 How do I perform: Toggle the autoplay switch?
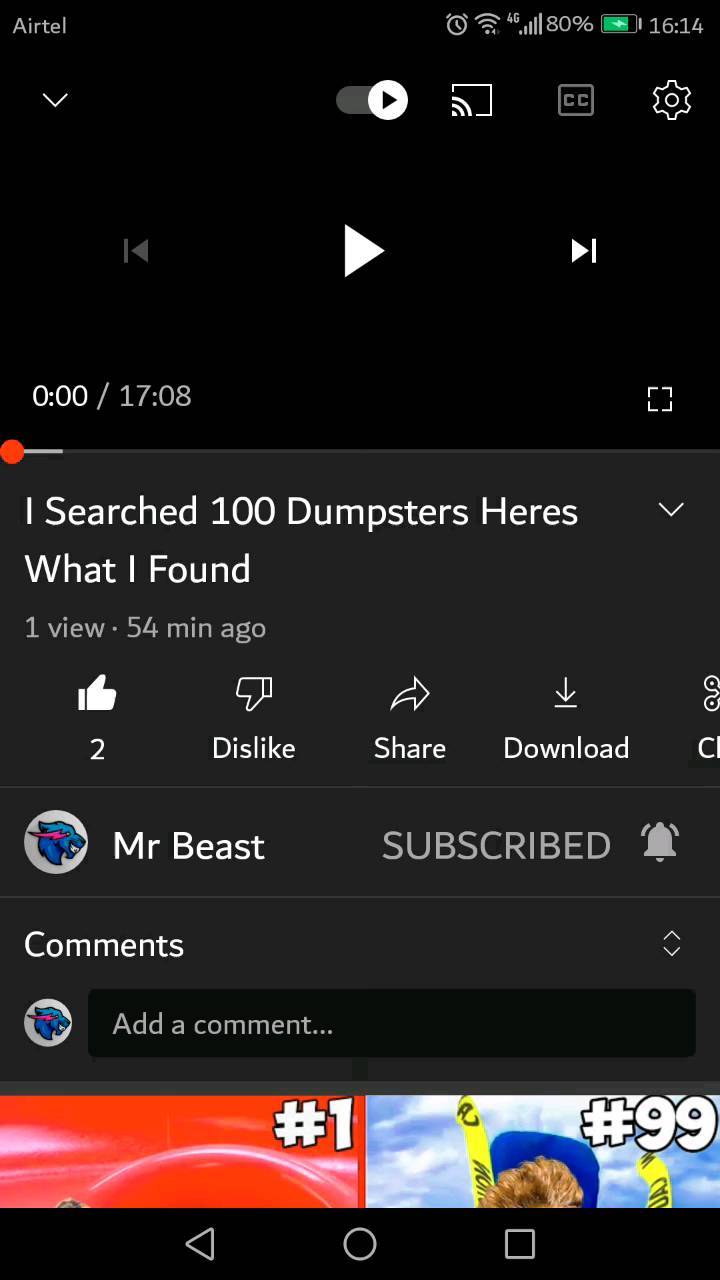pos(372,100)
